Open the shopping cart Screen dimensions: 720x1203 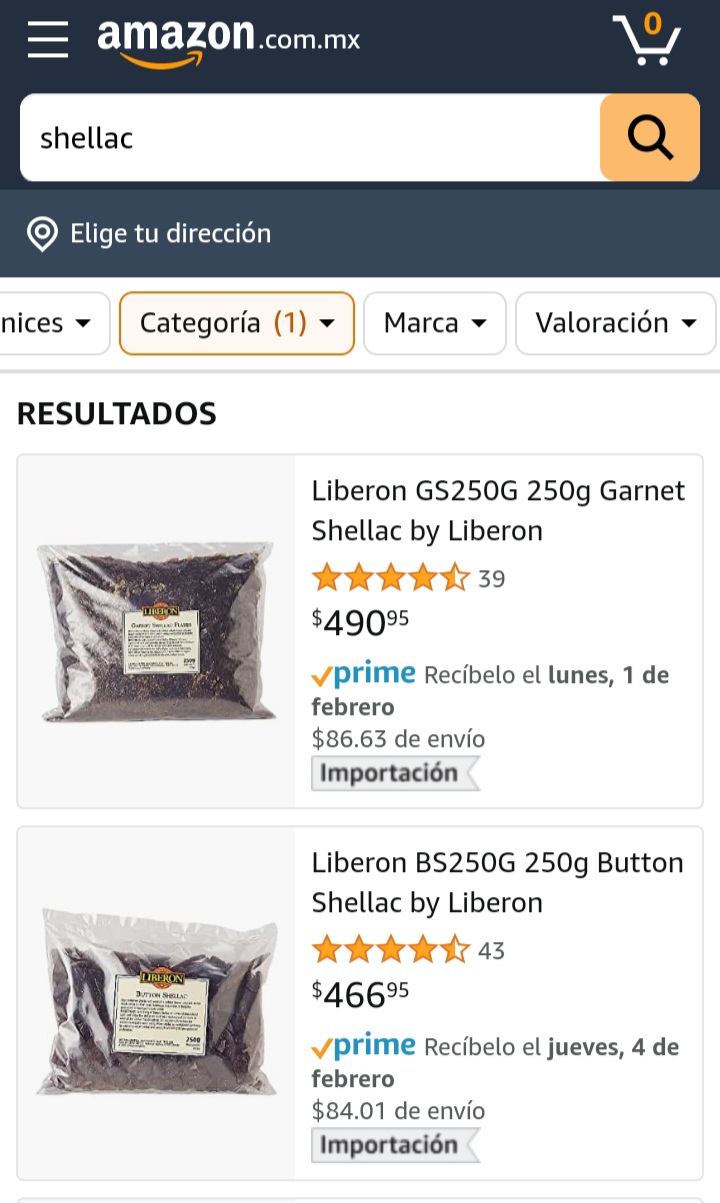(646, 39)
